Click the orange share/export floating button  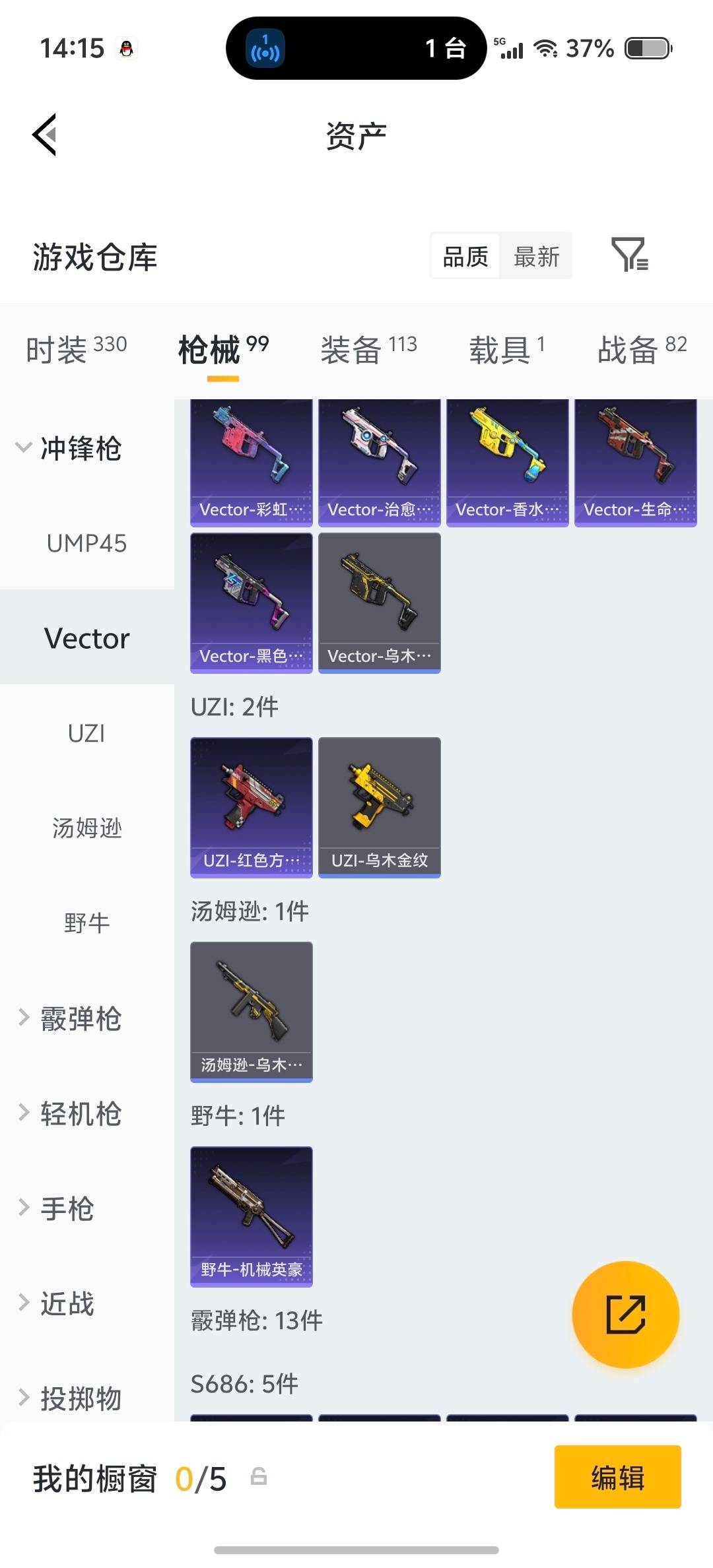pyautogui.click(x=625, y=1315)
